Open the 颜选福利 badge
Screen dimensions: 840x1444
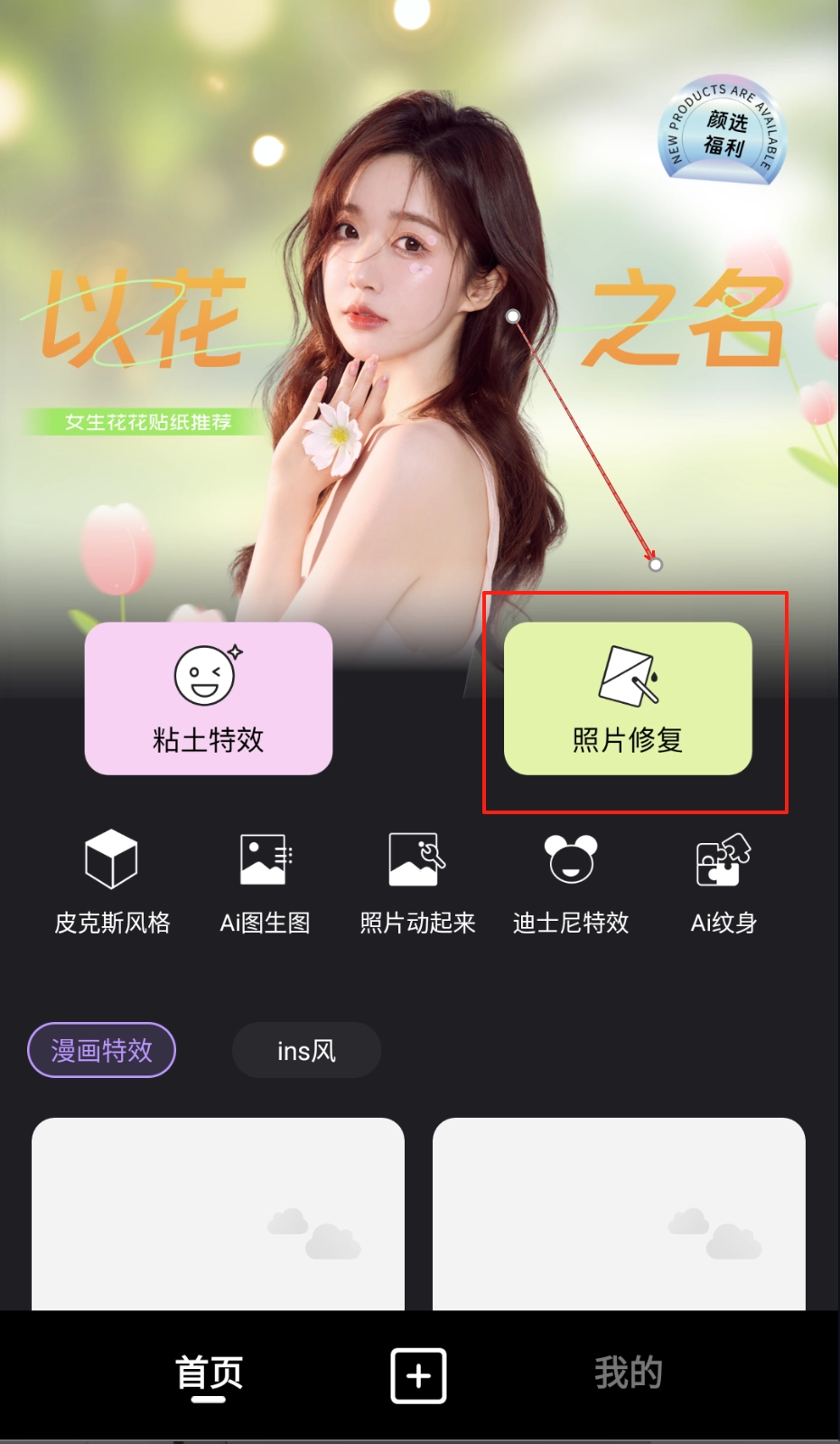pos(723,131)
